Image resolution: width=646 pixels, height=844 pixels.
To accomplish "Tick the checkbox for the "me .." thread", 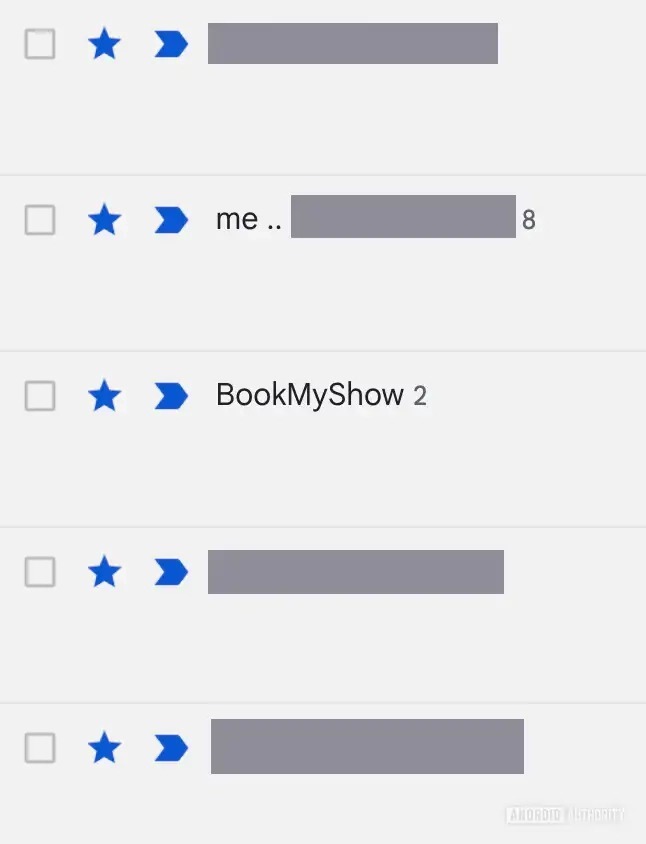I will (x=40, y=220).
